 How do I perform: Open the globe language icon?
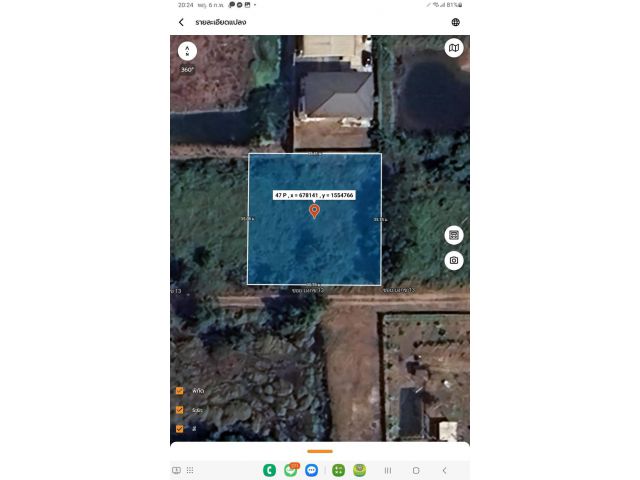tap(456, 22)
